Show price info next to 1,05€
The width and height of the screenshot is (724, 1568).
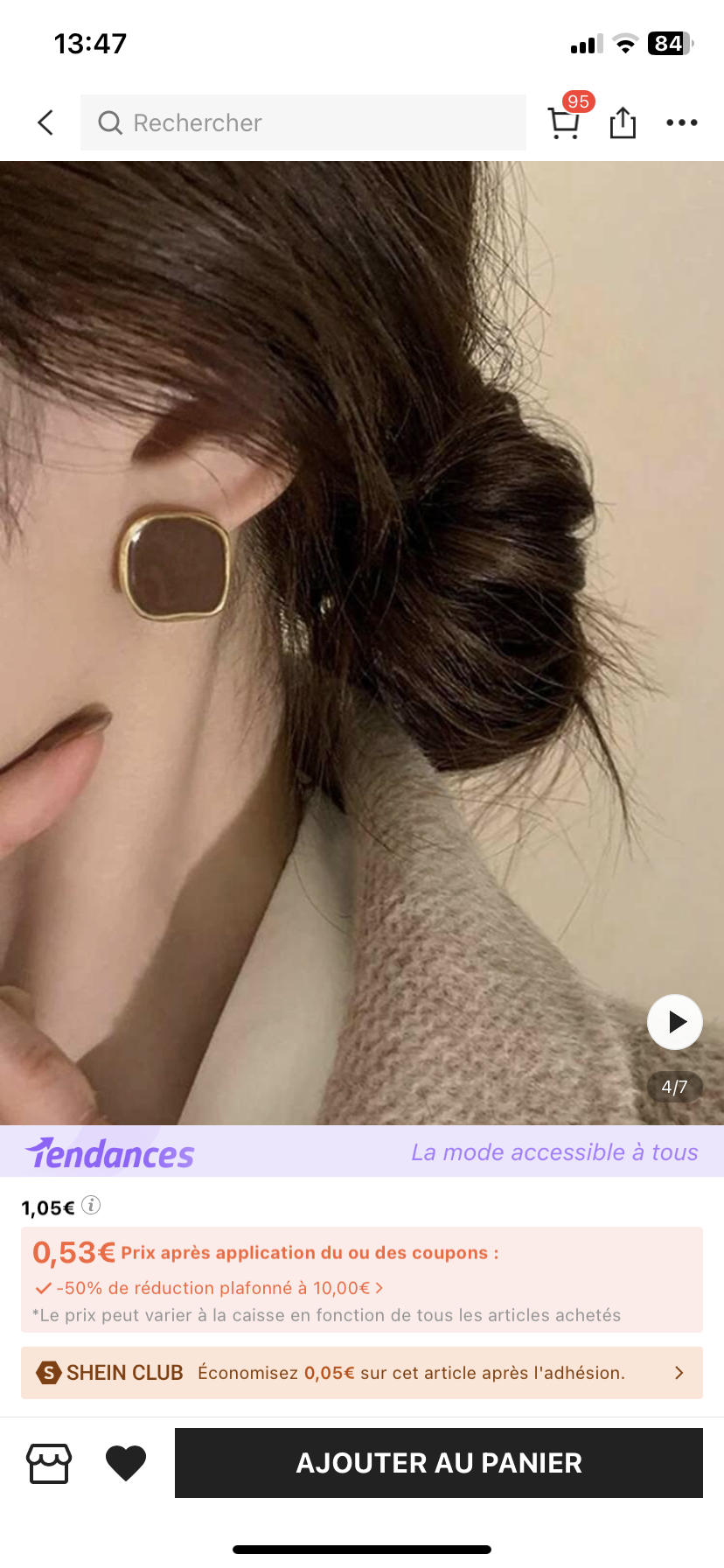(91, 1206)
